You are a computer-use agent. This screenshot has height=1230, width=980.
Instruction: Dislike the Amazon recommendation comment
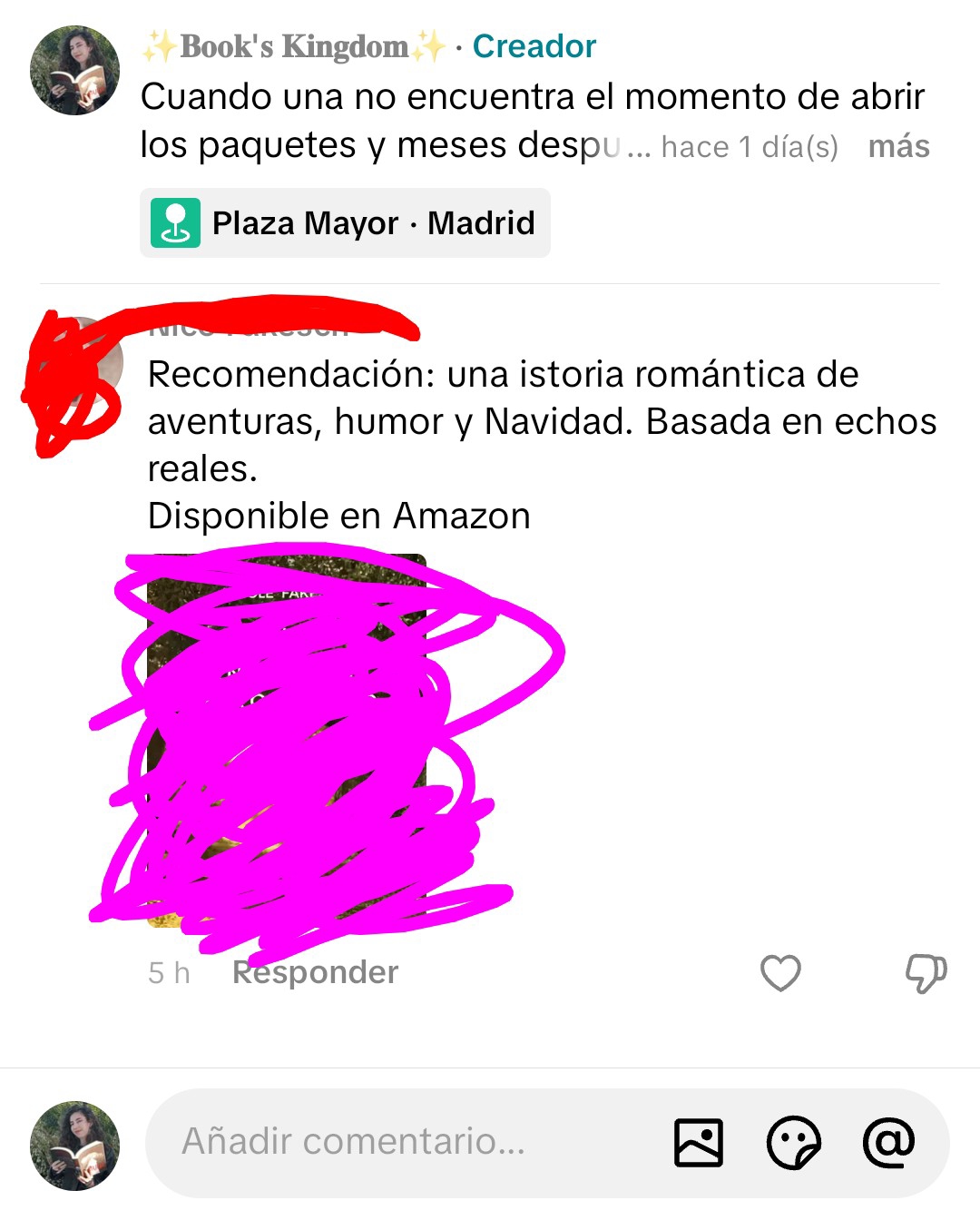(926, 973)
